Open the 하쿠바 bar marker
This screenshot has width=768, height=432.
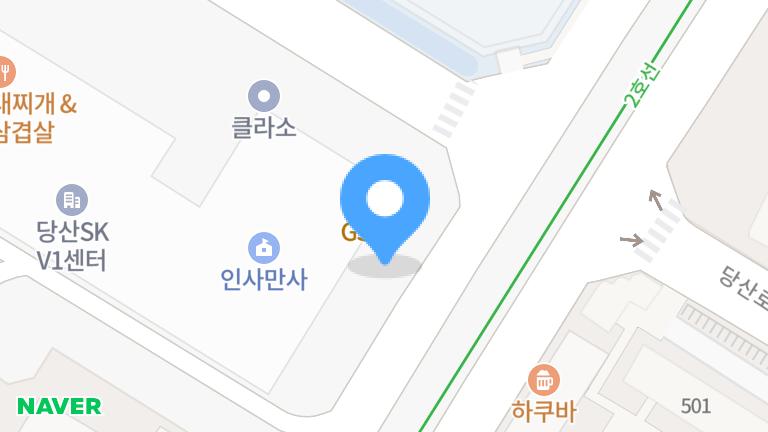pos(544,380)
